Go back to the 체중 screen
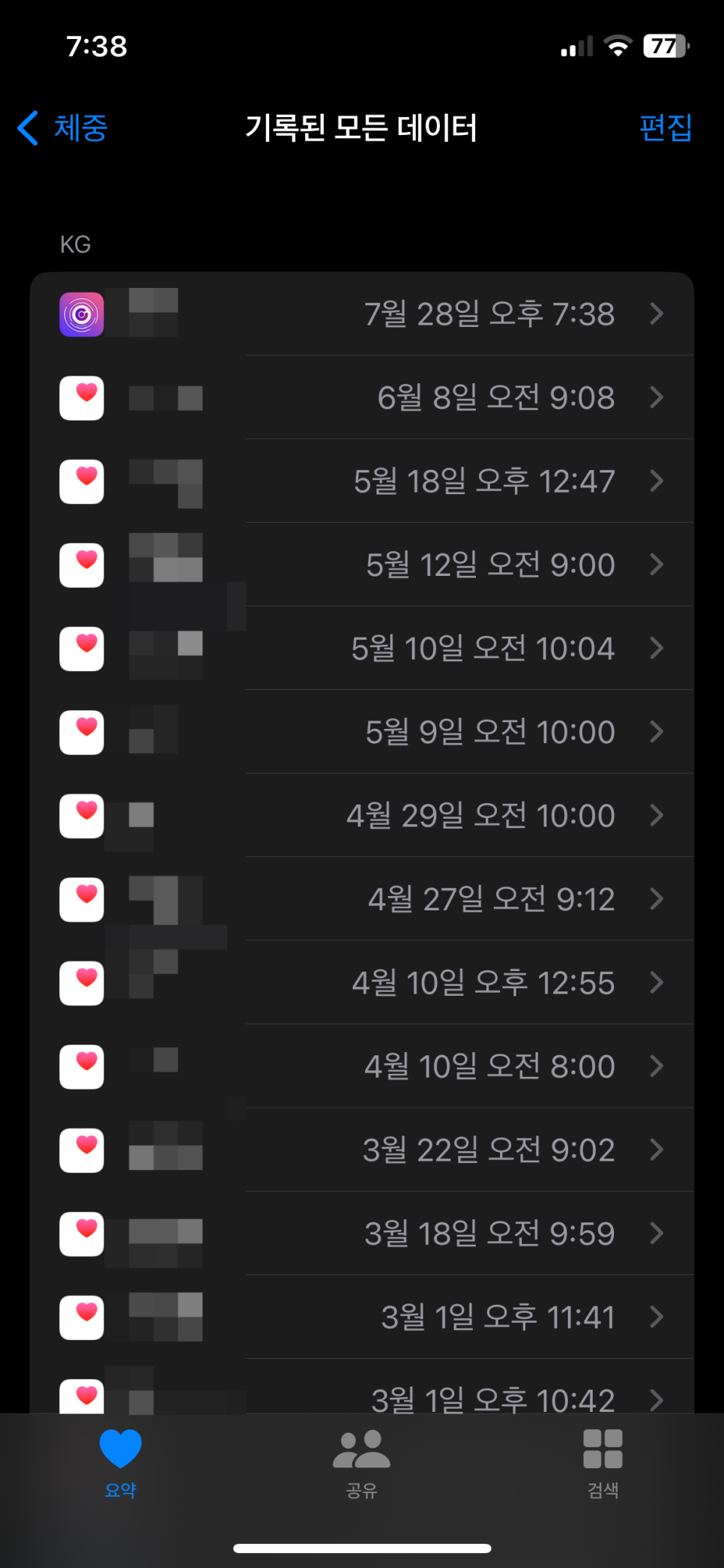Screen dimensions: 724x1568 point(63,127)
